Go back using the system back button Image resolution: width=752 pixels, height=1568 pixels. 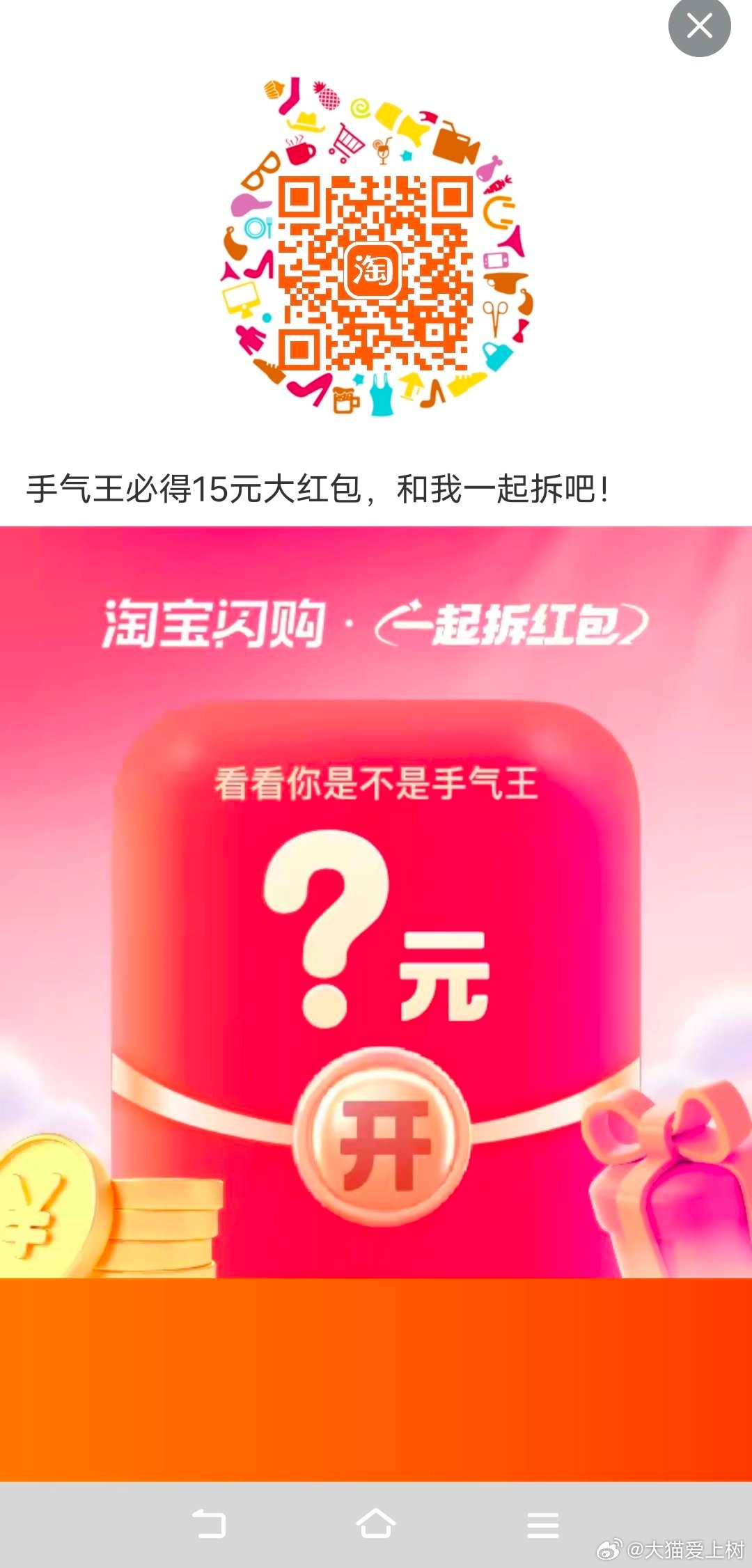pyautogui.click(x=209, y=1523)
